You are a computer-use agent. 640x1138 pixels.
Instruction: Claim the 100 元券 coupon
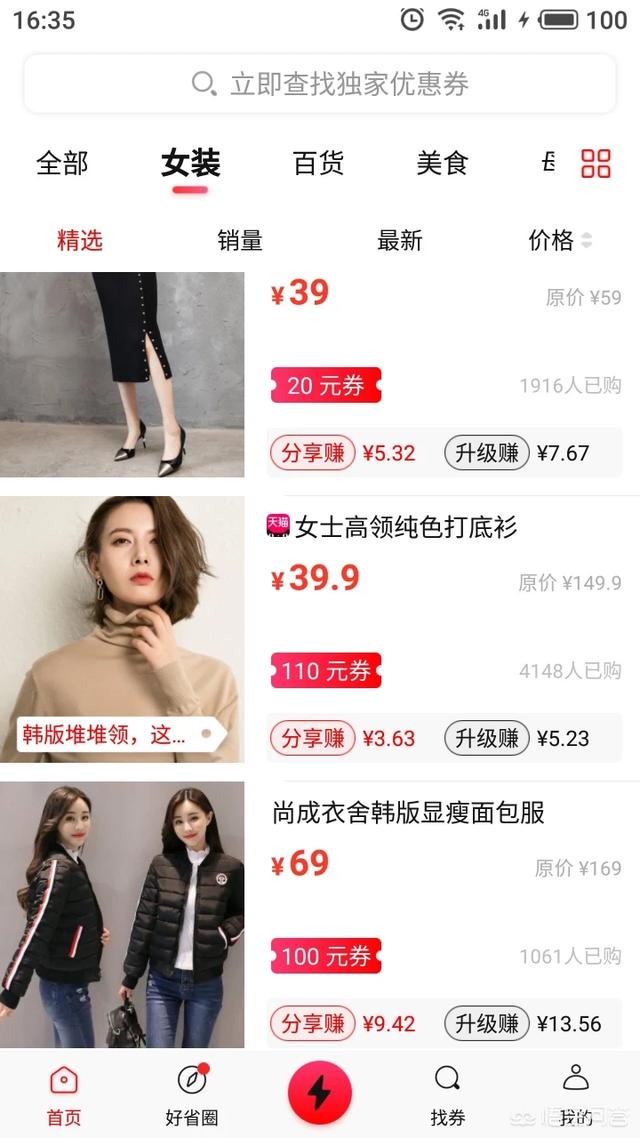click(326, 956)
